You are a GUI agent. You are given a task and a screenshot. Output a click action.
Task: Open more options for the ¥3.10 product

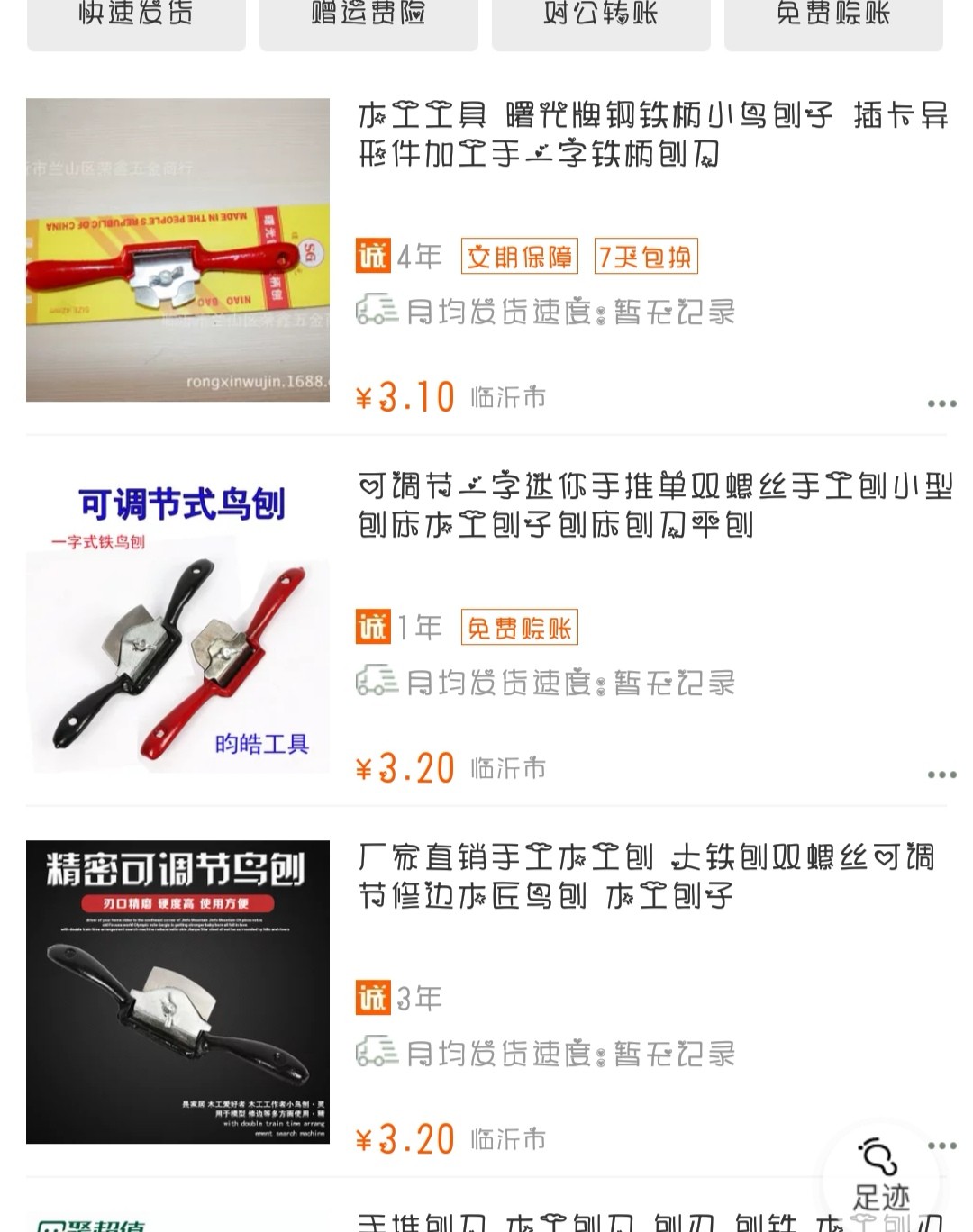[x=941, y=403]
